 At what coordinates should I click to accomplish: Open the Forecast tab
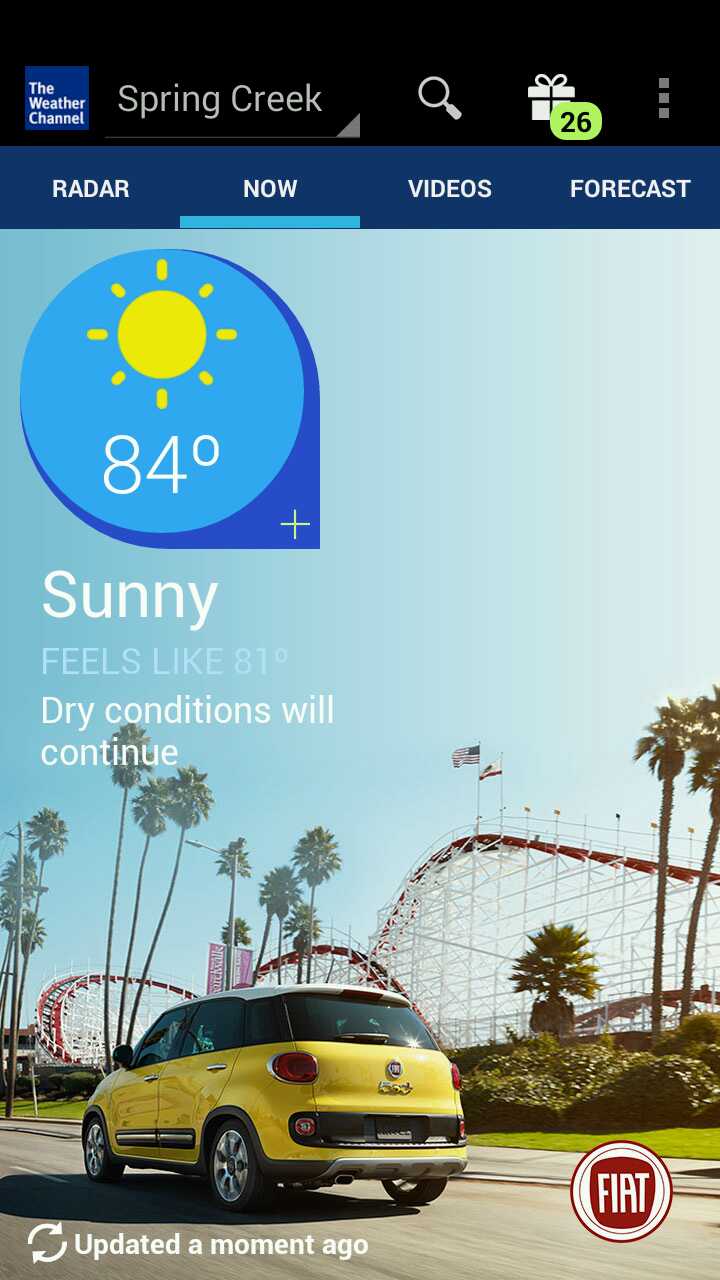(x=630, y=189)
